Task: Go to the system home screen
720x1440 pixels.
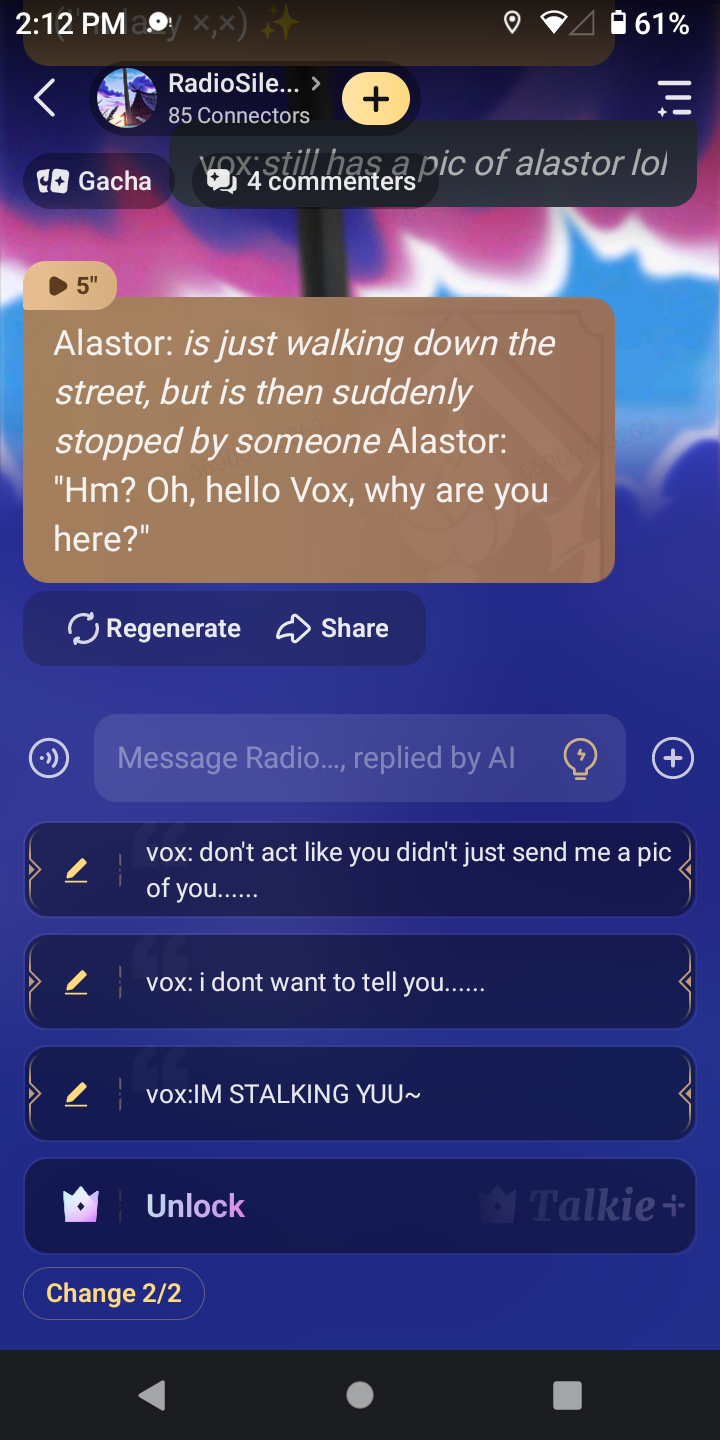Action: [360, 1395]
